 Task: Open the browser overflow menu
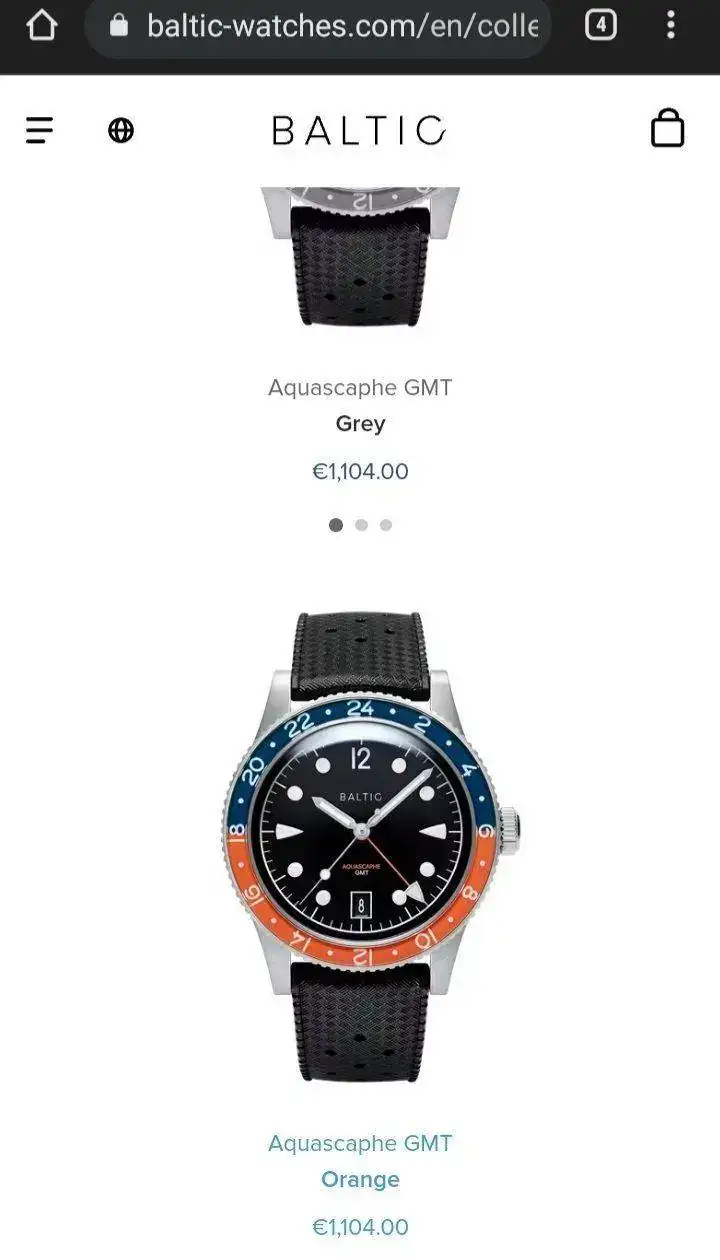point(670,26)
